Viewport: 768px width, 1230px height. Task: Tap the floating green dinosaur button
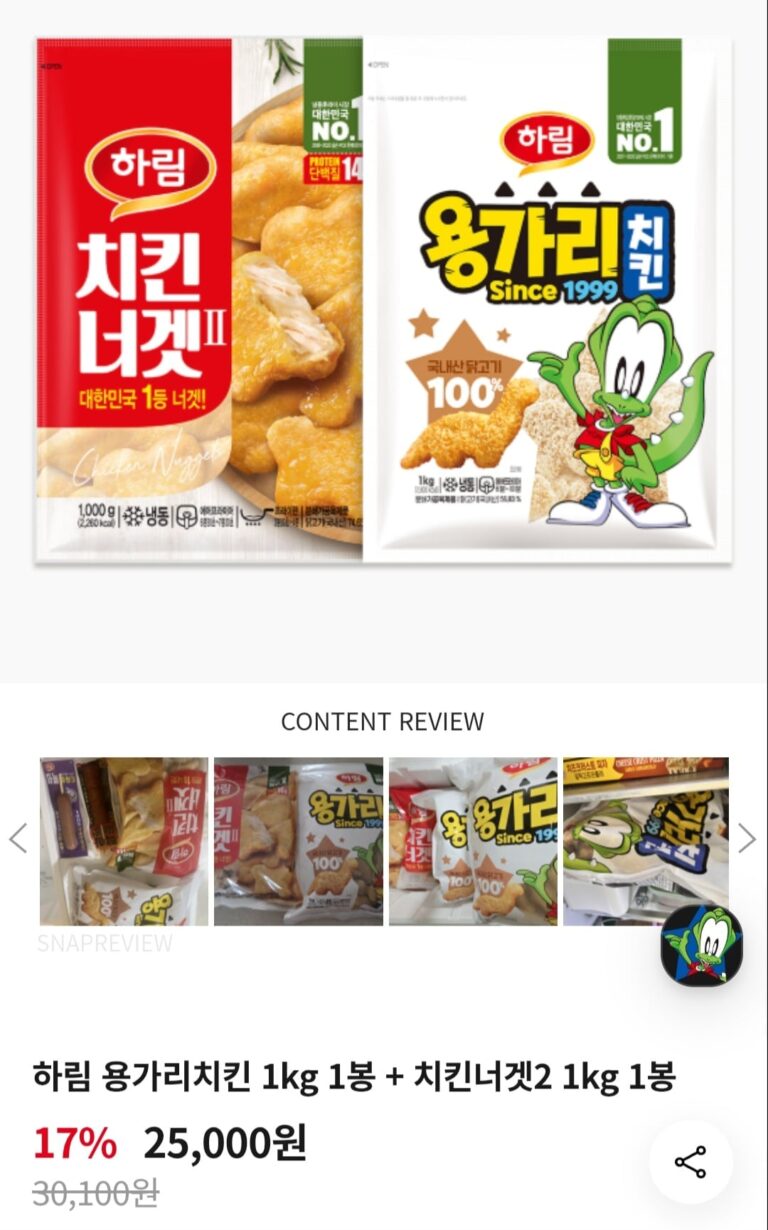702,945
